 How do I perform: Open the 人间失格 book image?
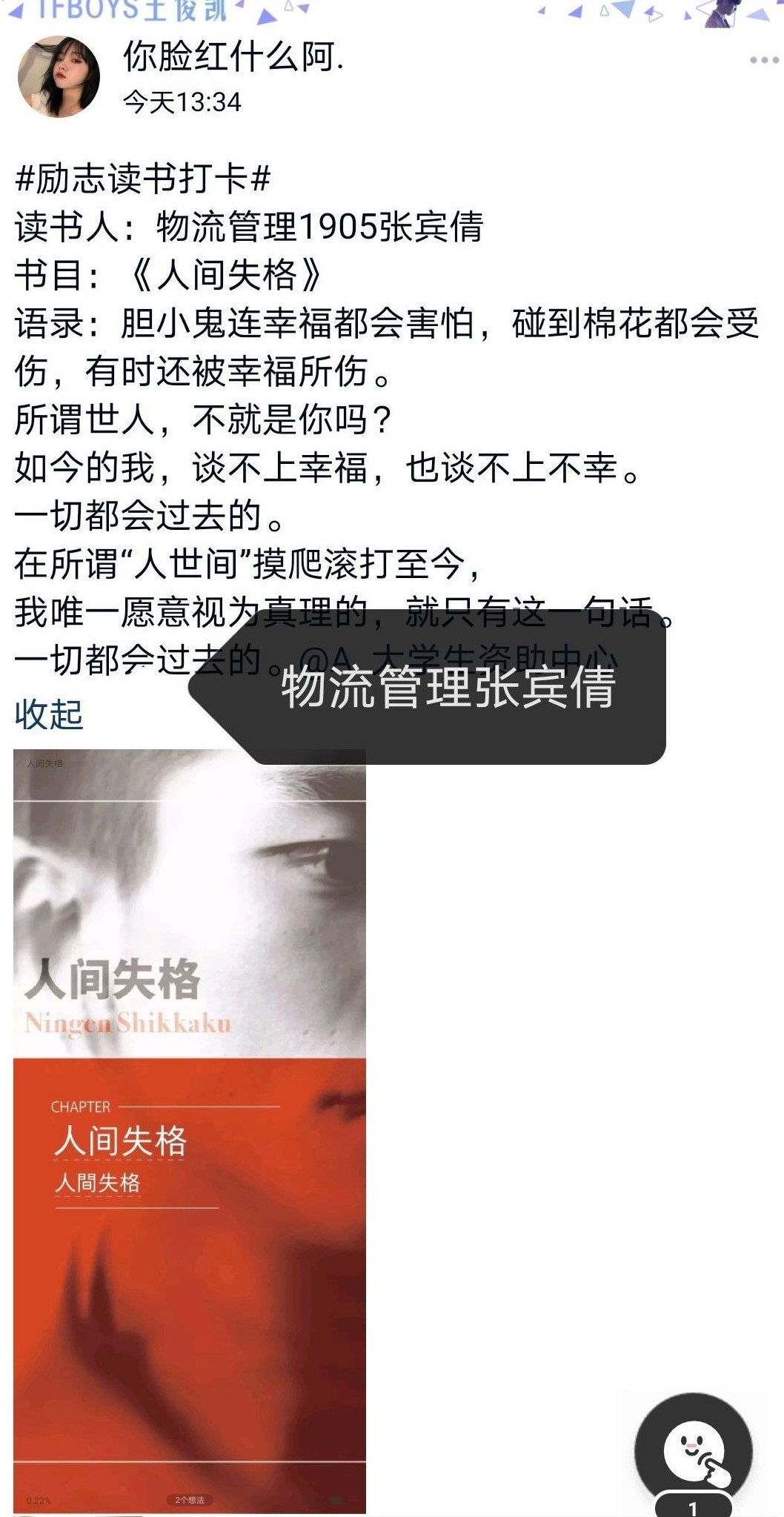point(190,1132)
